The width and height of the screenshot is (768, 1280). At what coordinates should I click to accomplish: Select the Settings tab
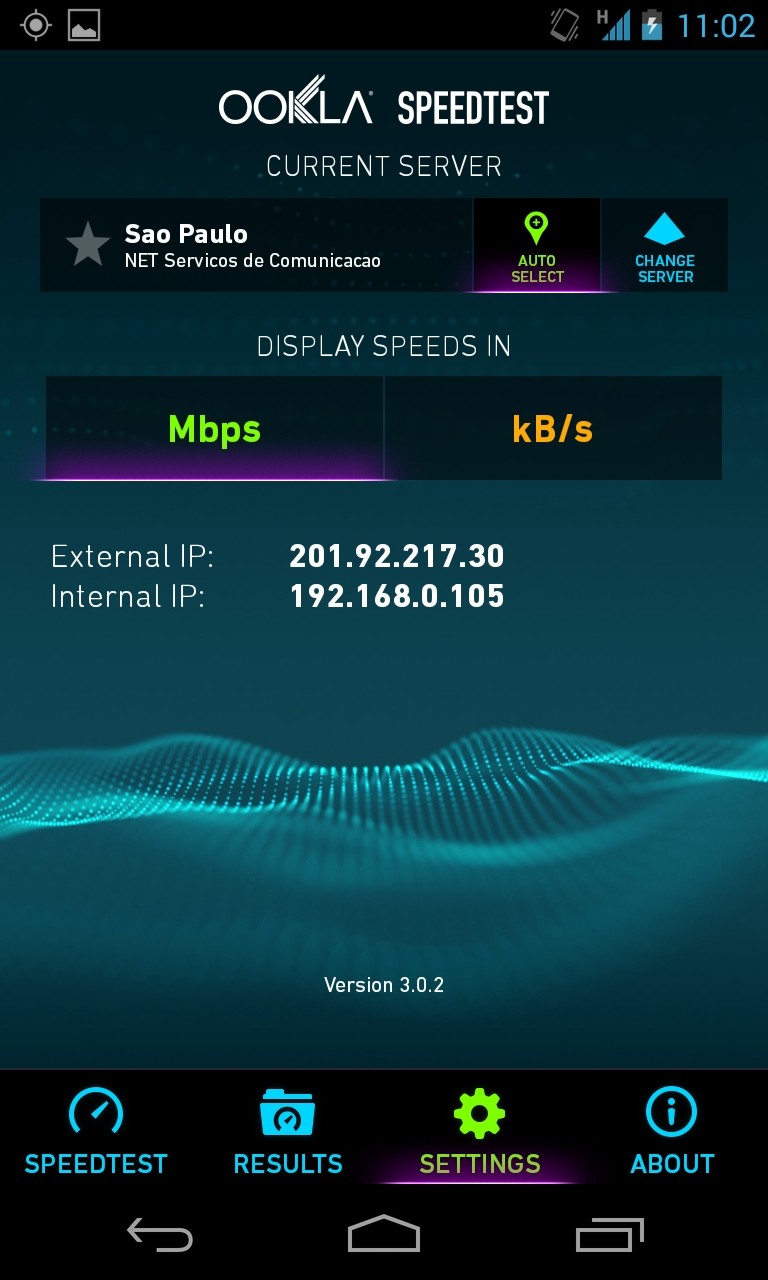point(480,1130)
